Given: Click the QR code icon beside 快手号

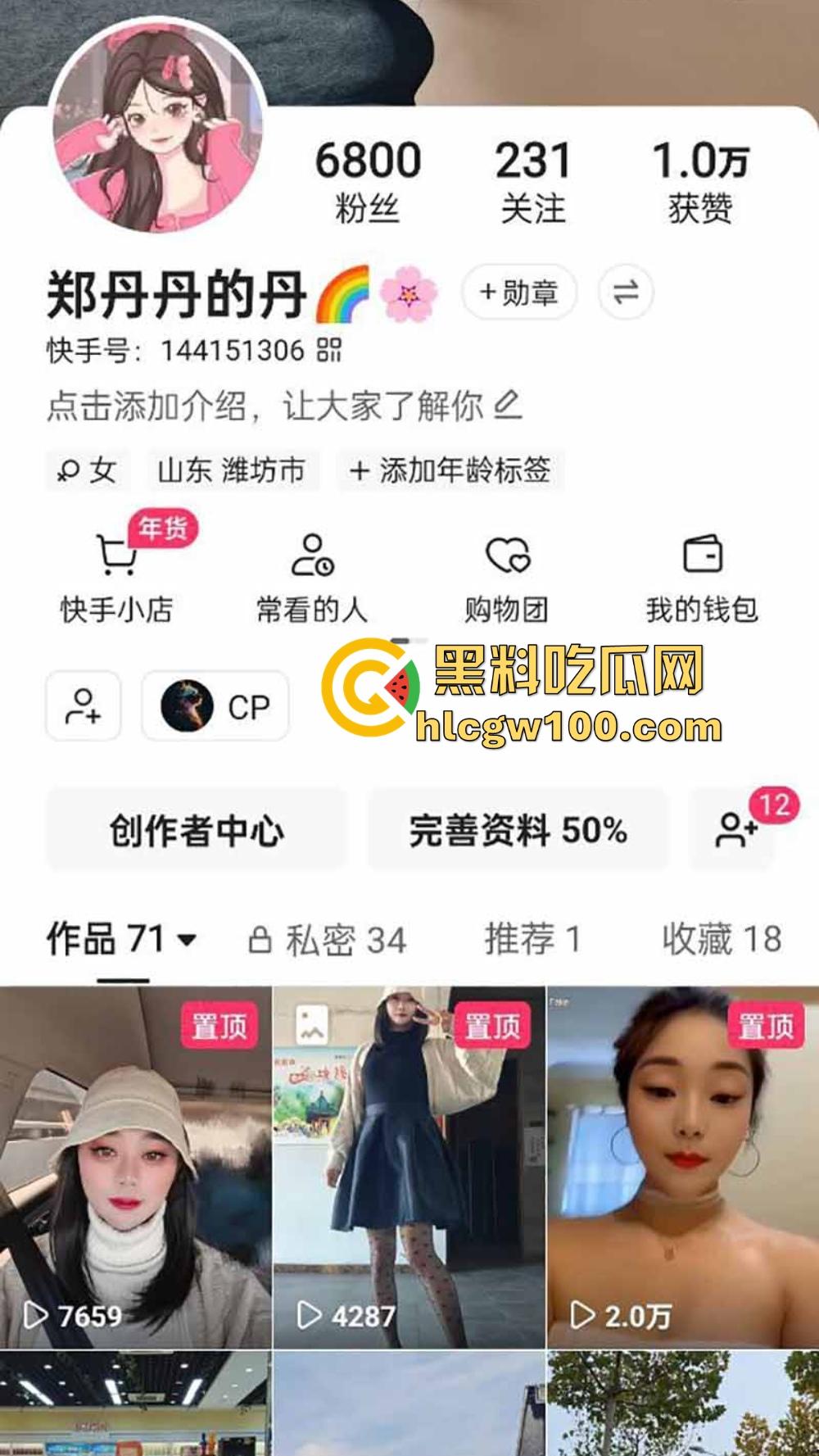Looking at the screenshot, I should click(331, 351).
